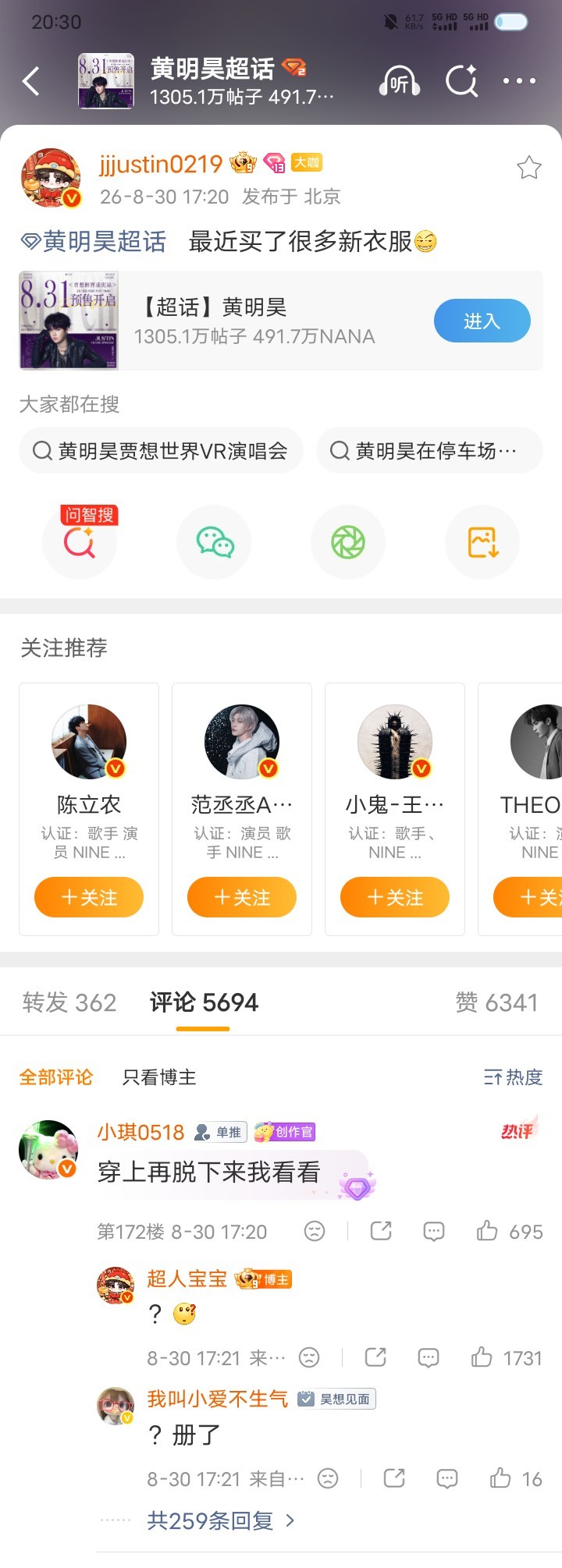Open jjjustin0219's profile avatar
562x1568 pixels.
pyautogui.click(x=51, y=178)
